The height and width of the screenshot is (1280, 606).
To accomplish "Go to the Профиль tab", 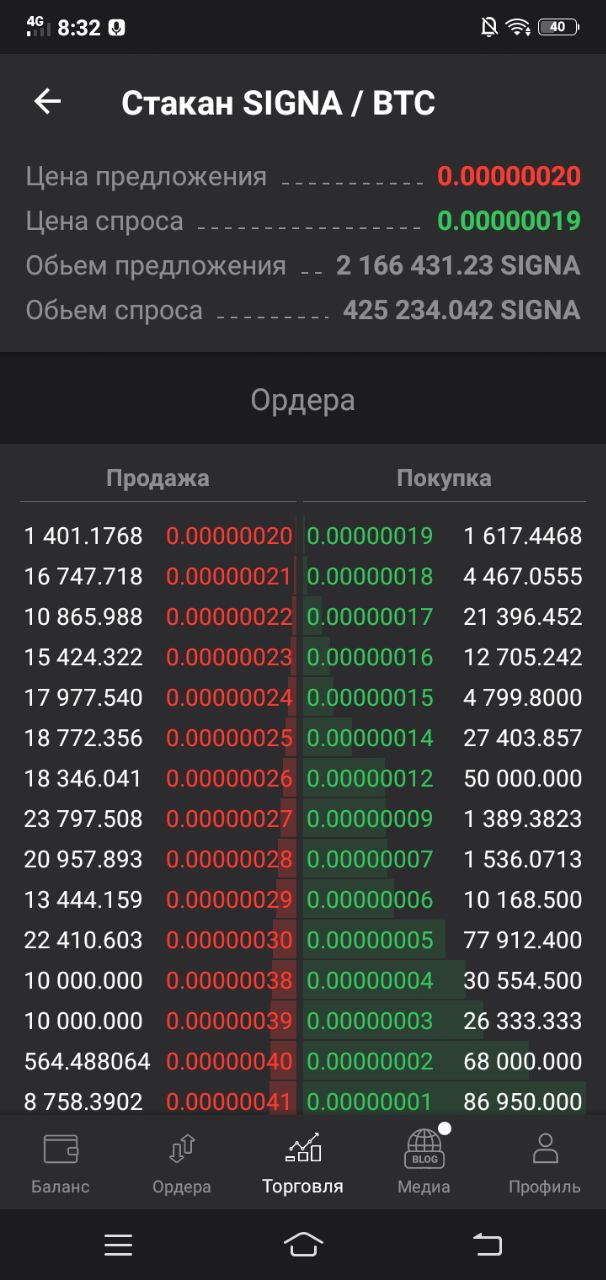I will click(545, 1163).
